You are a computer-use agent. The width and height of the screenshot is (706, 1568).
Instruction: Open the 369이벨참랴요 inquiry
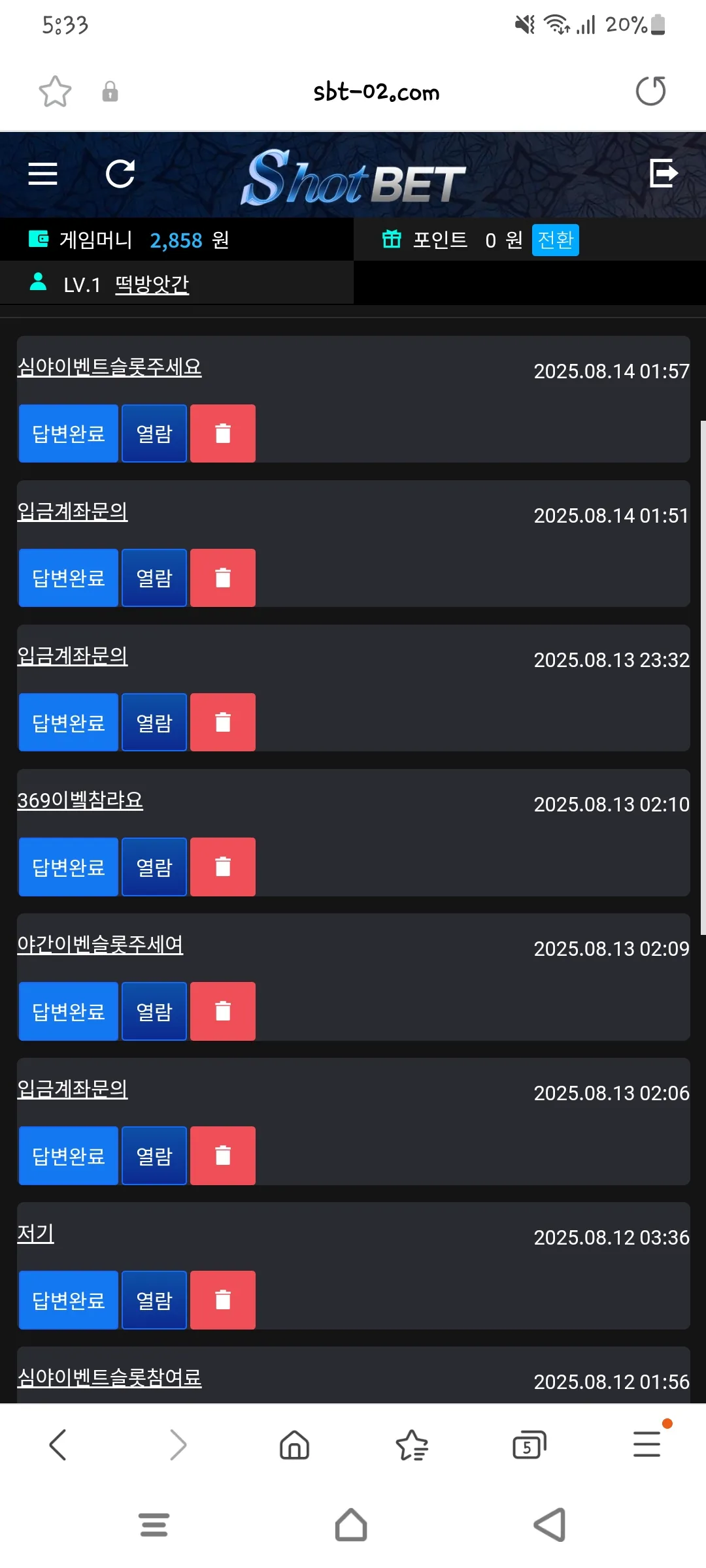tap(80, 800)
